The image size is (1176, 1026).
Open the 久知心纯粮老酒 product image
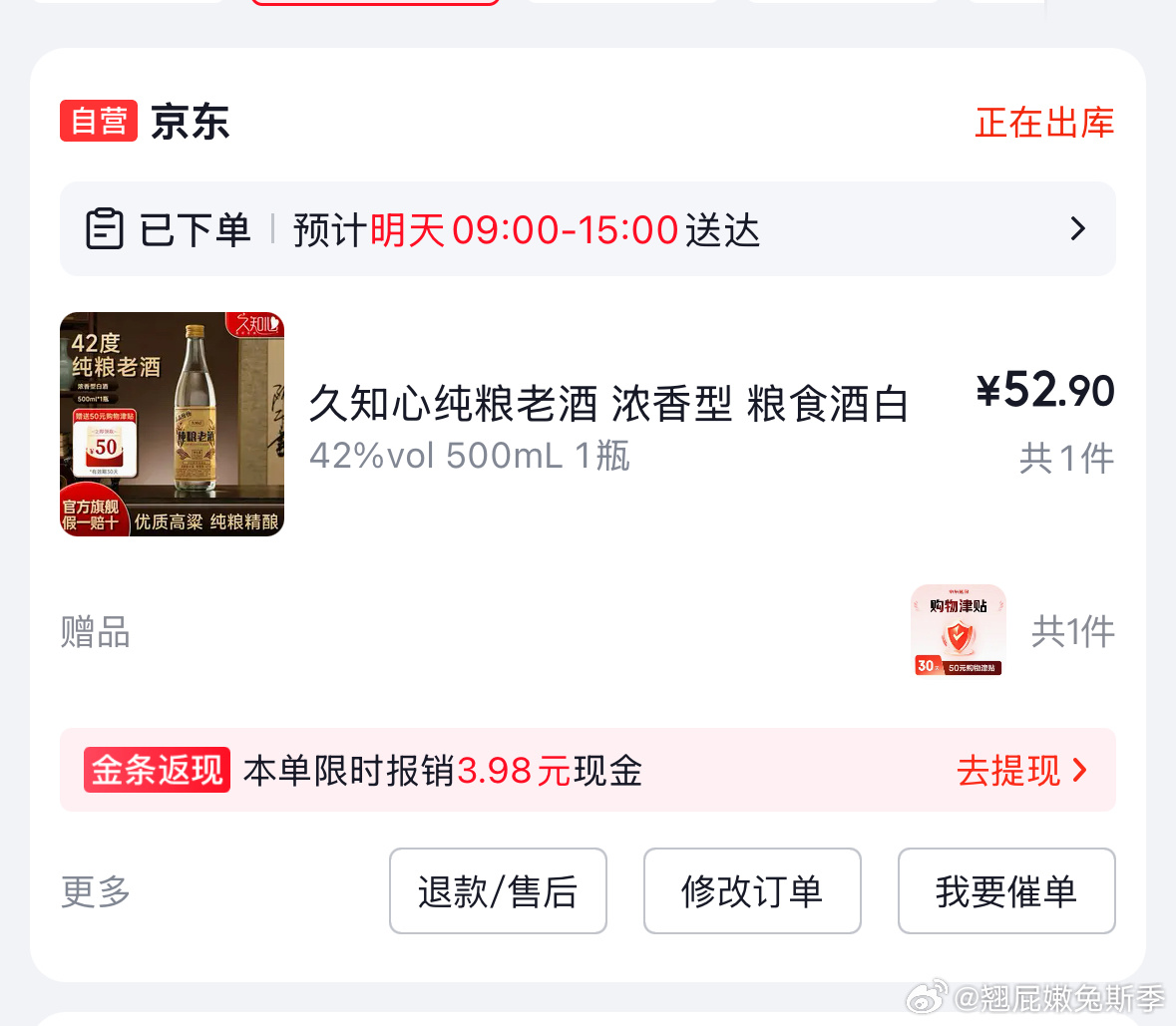tap(172, 425)
